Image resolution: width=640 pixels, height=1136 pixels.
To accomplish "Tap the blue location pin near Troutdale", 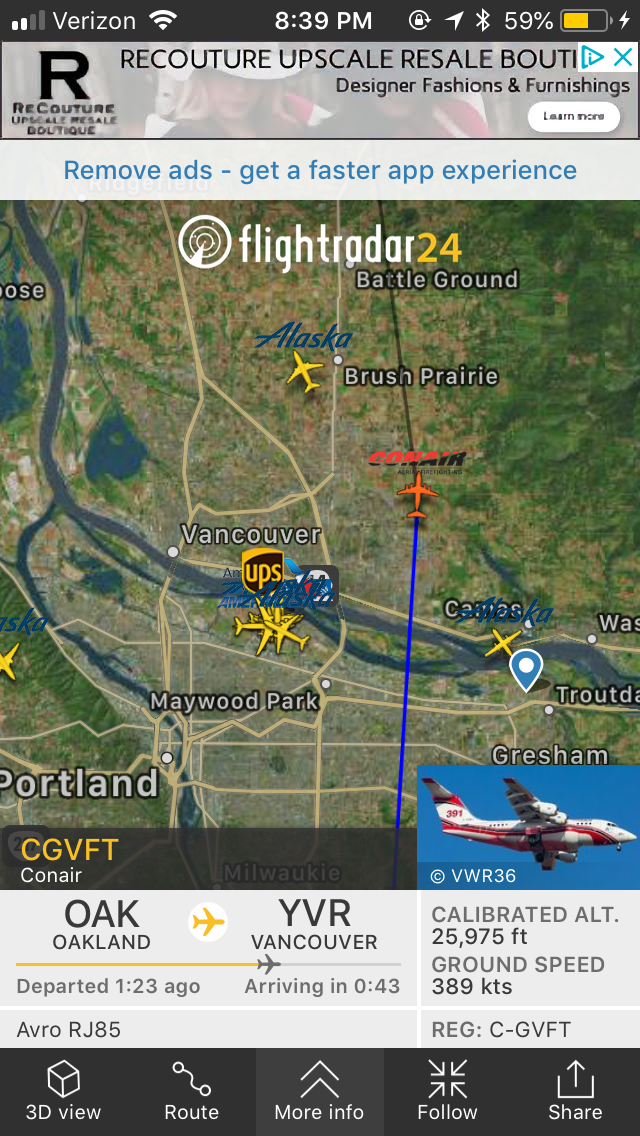I will coord(526,668).
